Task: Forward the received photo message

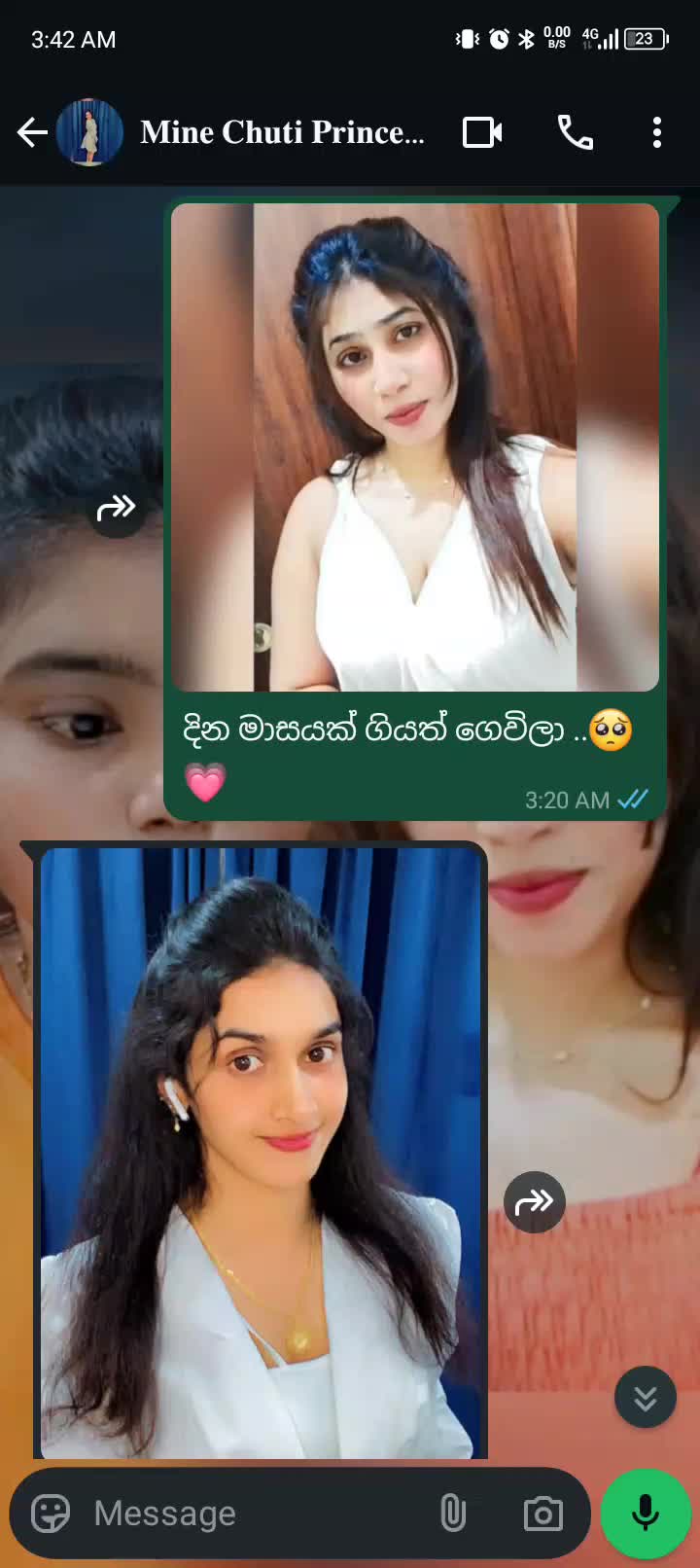Action: (534, 1202)
